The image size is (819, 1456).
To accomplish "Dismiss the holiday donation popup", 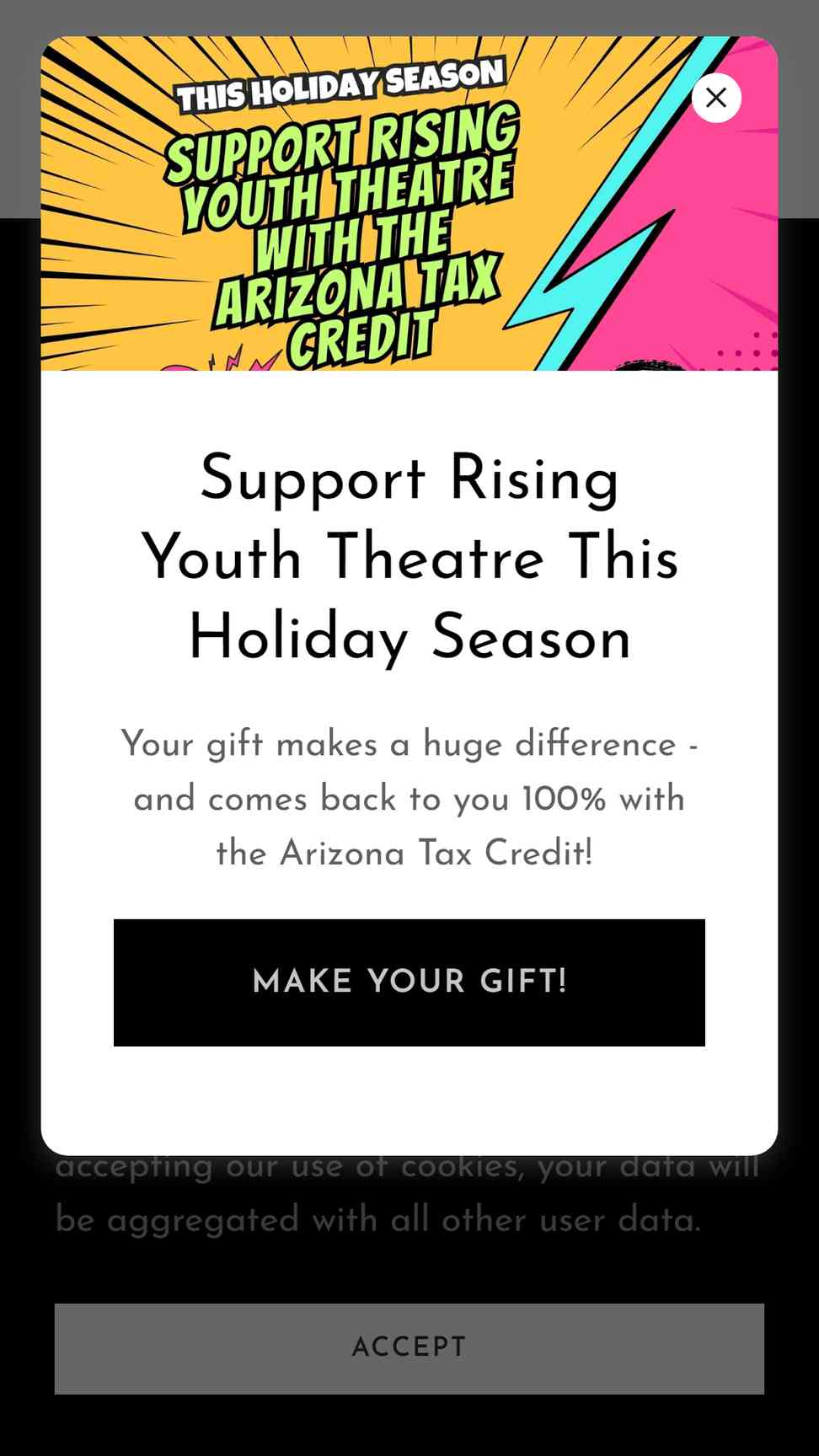I will tap(716, 98).
